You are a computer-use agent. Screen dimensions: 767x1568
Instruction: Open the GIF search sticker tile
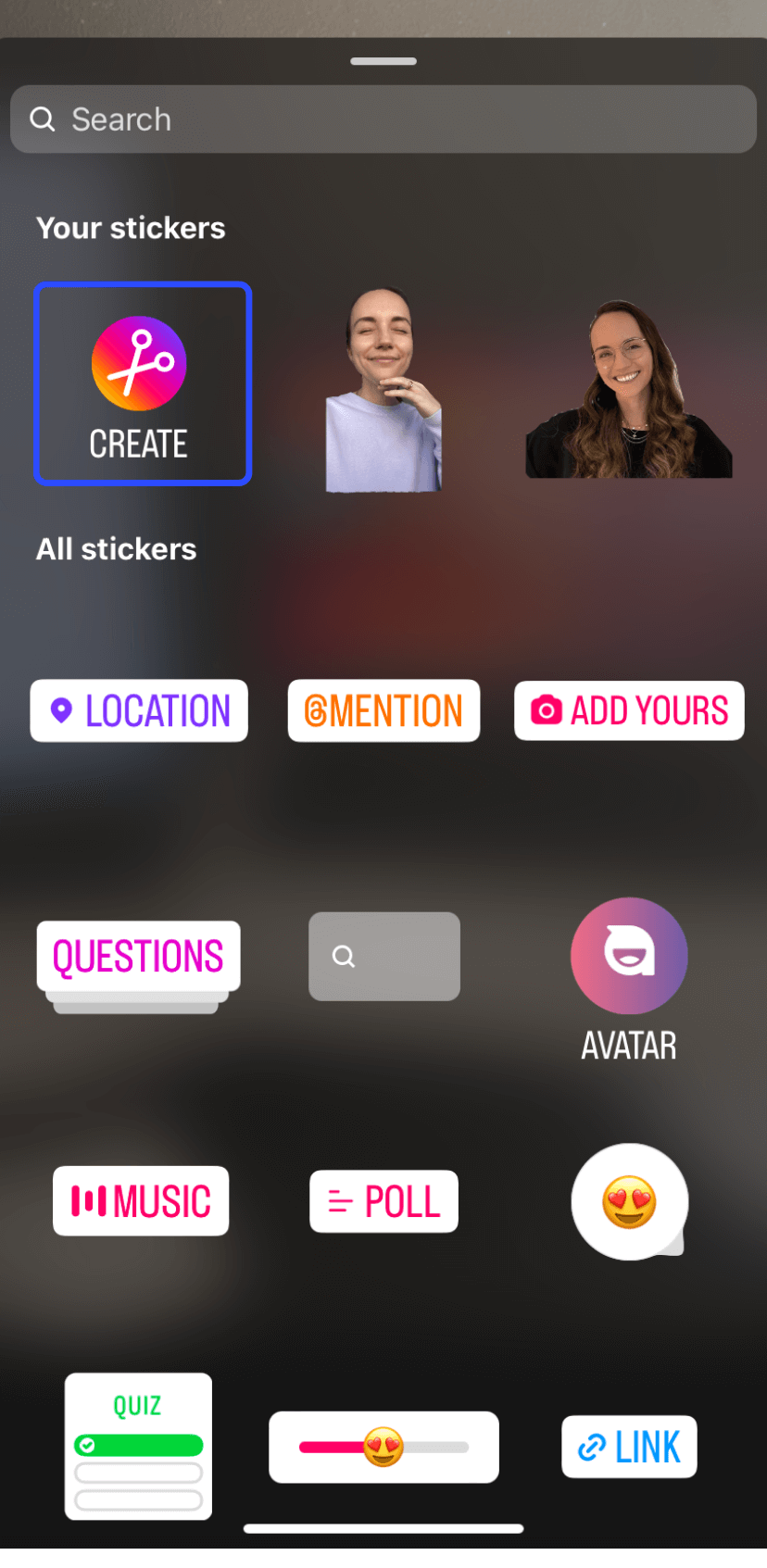point(383,956)
